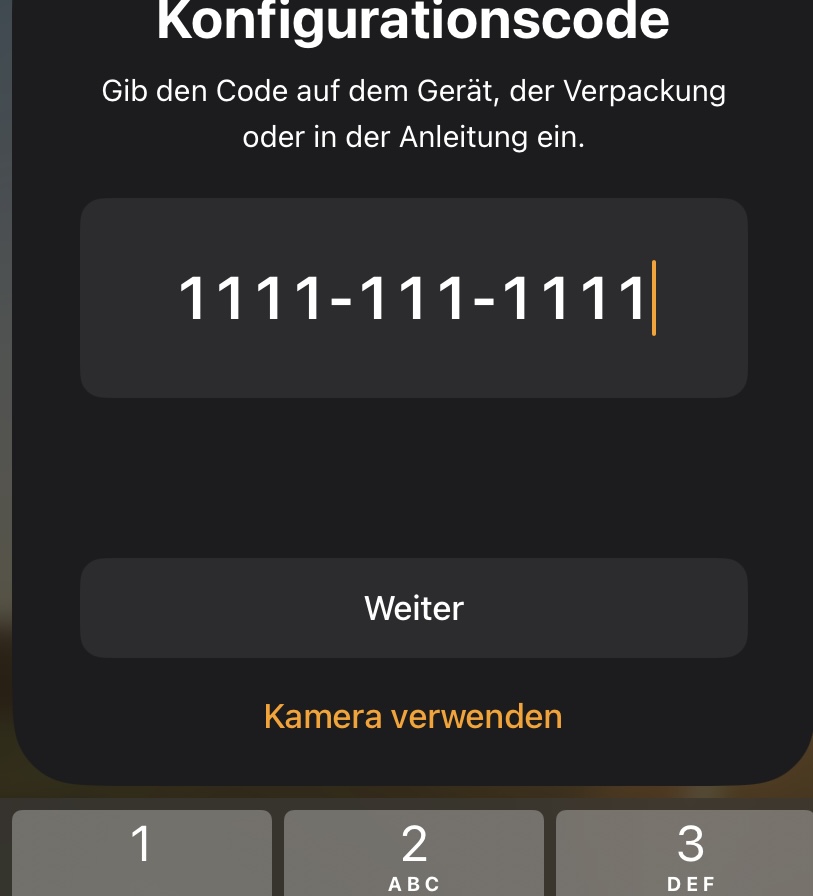The width and height of the screenshot is (813, 896).
Task: Tap the configuration code input field
Action: coord(413,298)
